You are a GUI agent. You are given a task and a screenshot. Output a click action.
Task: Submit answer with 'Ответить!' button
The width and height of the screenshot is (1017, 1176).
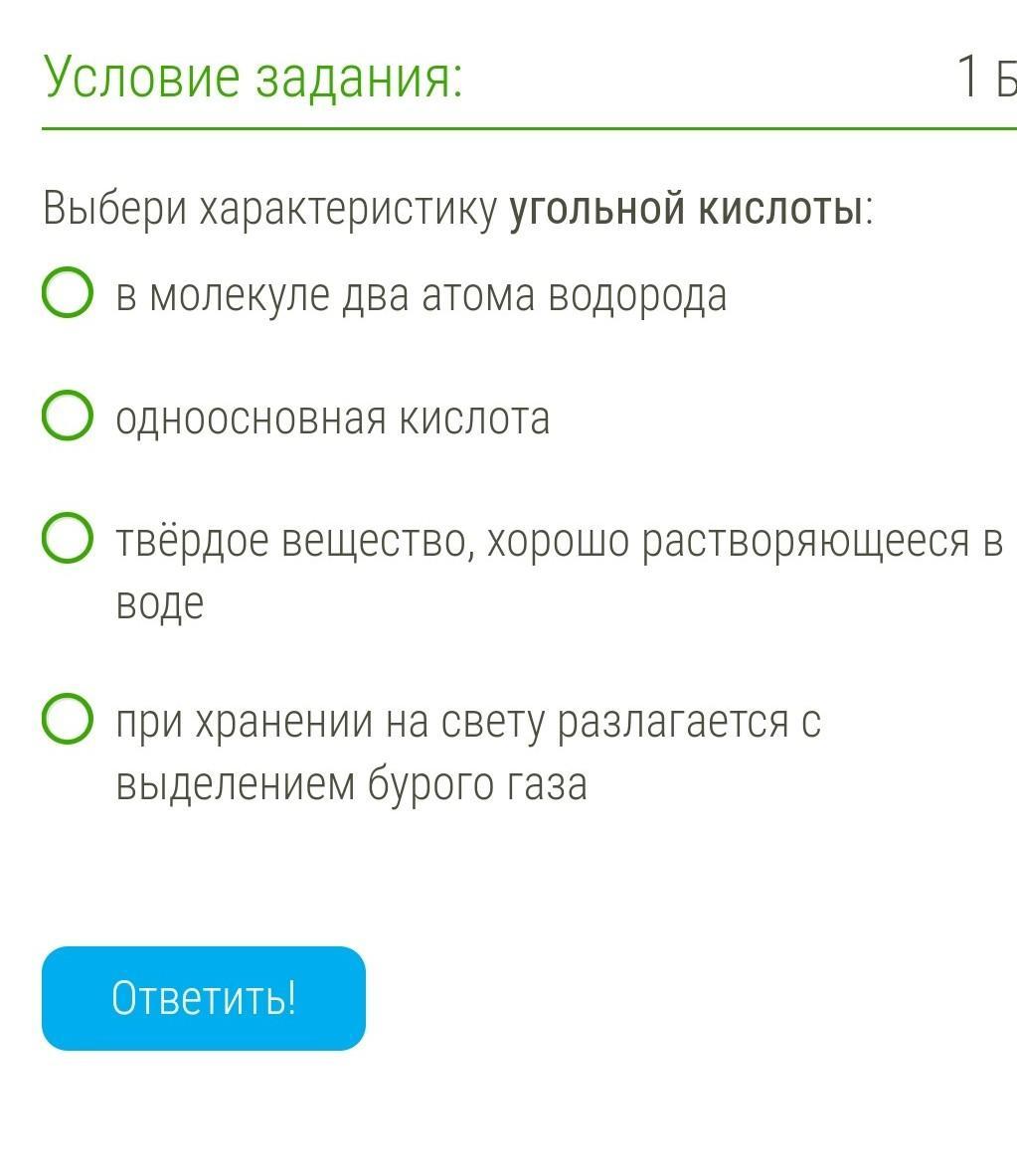(204, 998)
